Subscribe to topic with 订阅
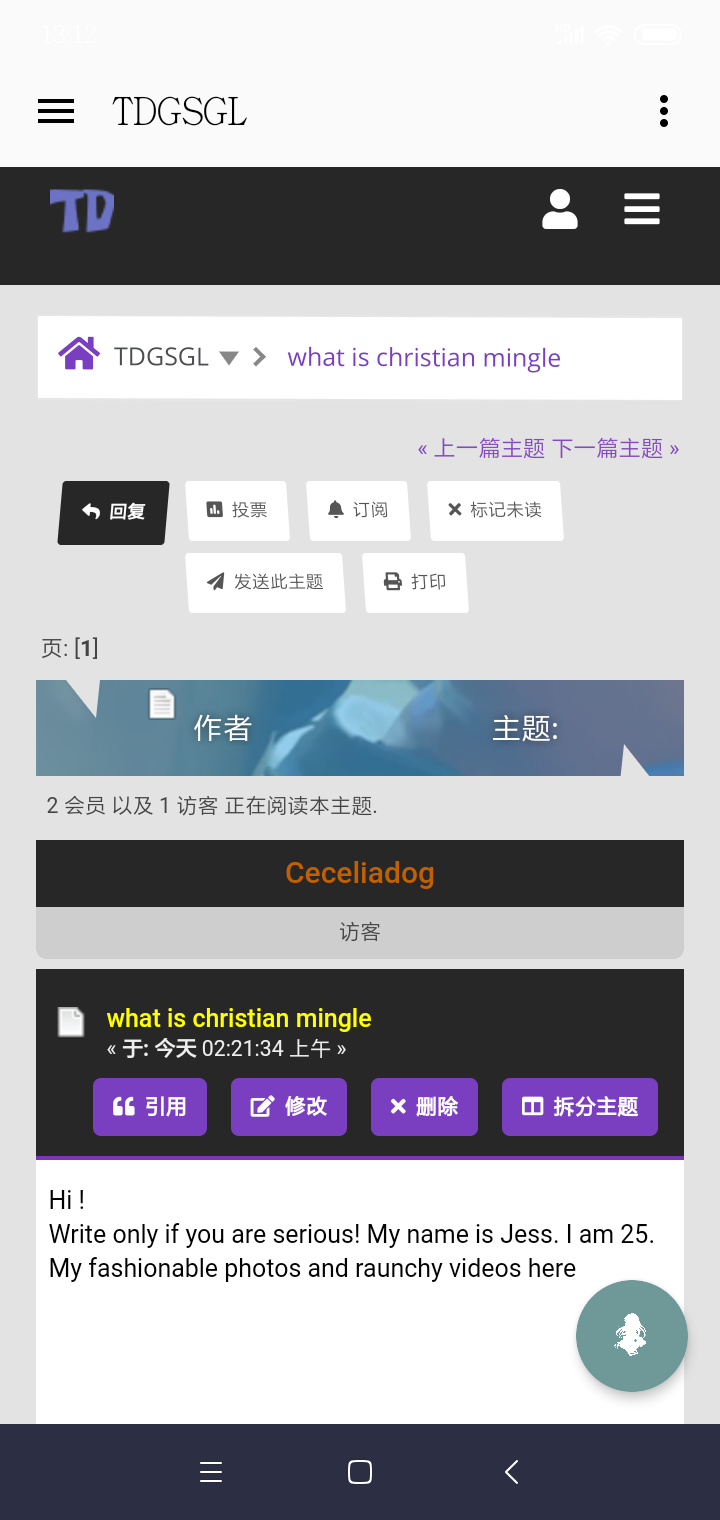The image size is (720, 1520). pyautogui.click(x=357, y=510)
